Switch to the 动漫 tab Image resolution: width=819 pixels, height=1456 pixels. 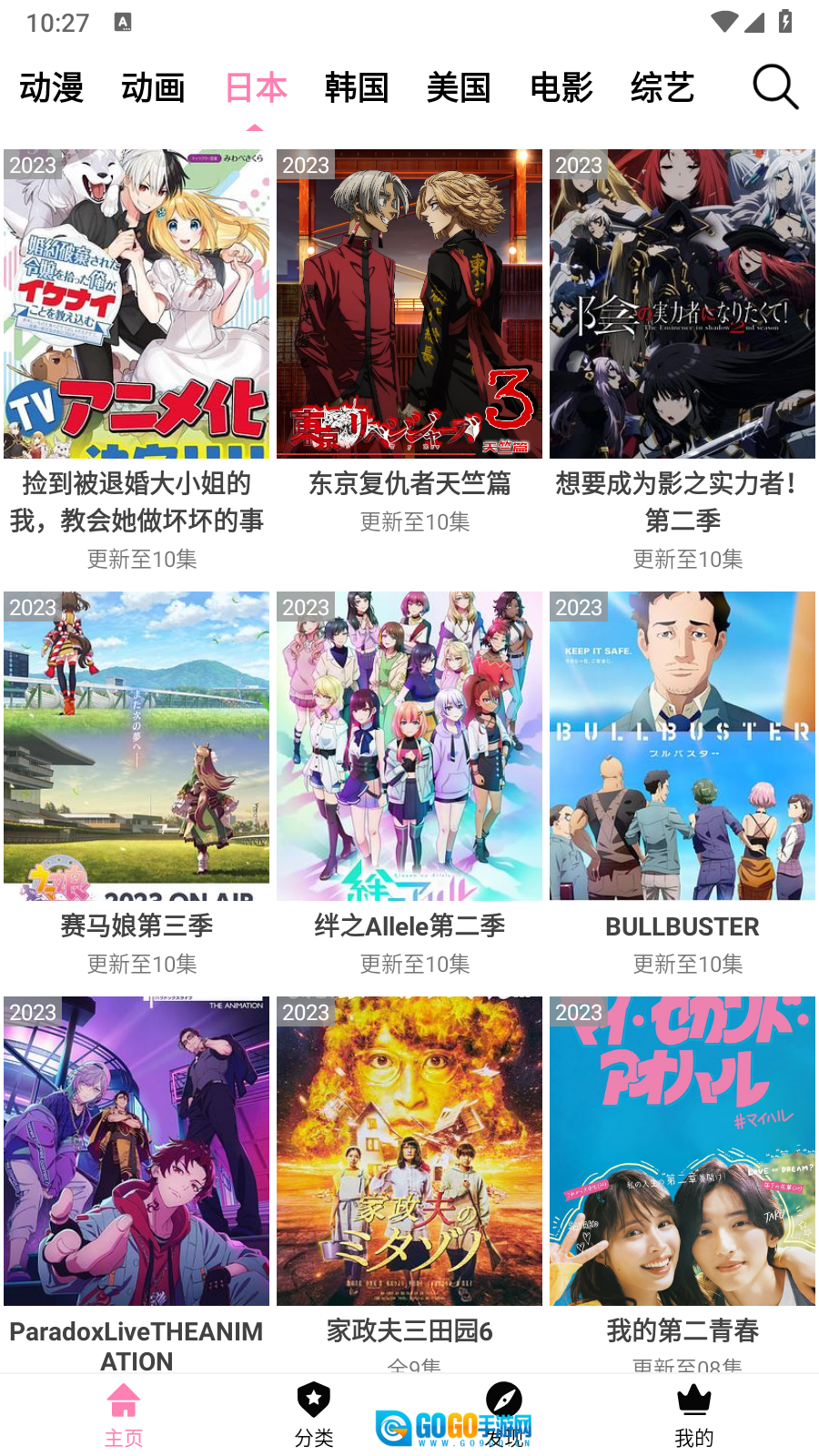pyautogui.click(x=52, y=88)
